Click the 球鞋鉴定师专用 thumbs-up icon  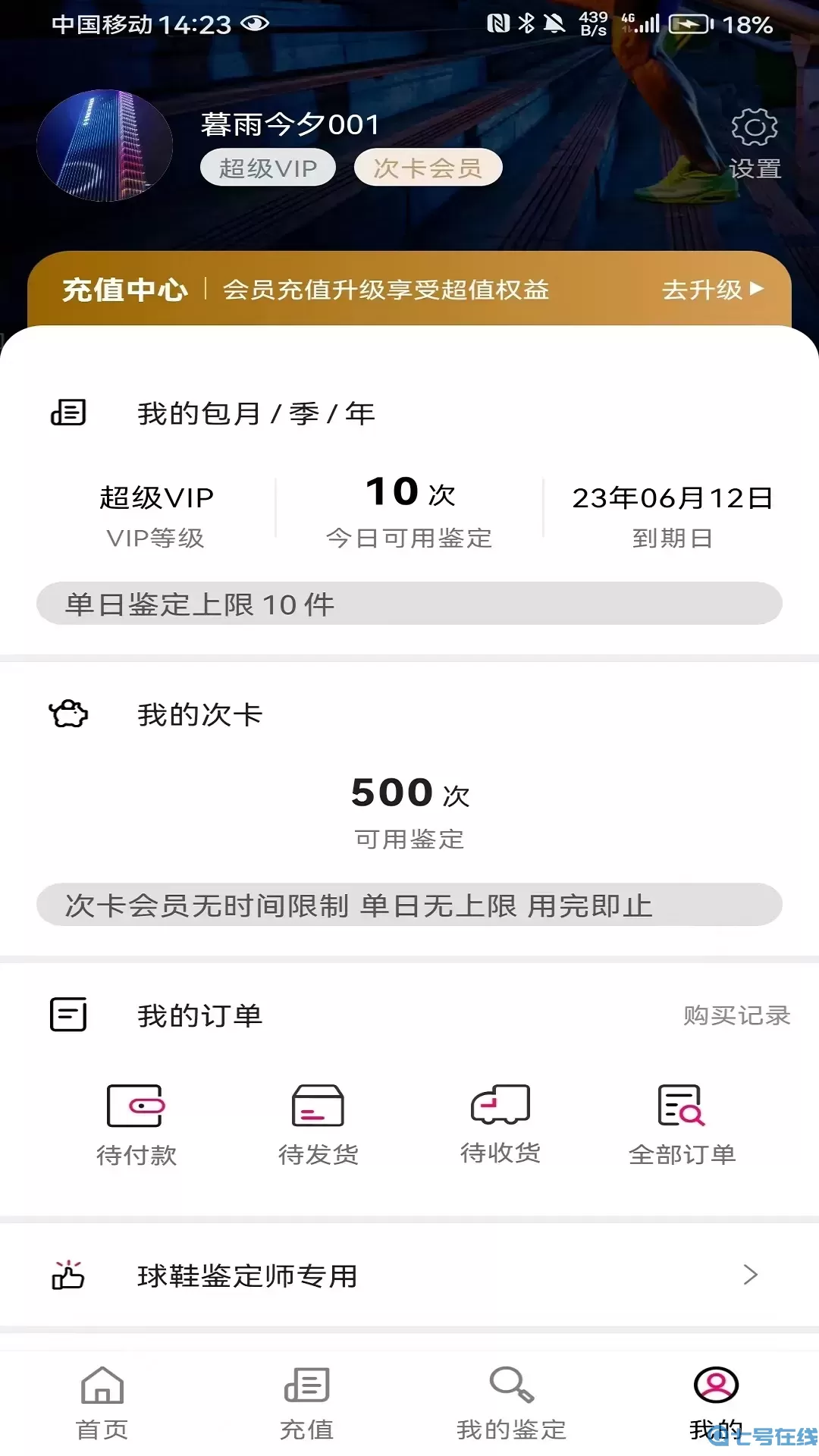coord(68,1275)
